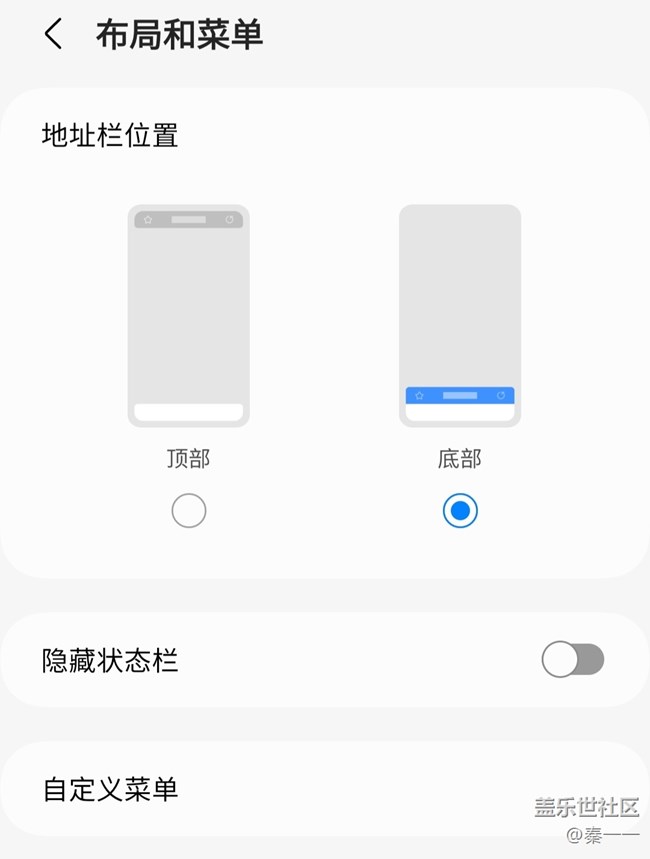Screen dimensions: 650x859
Task: Go back from 布局和菜单 page
Action: point(54,35)
